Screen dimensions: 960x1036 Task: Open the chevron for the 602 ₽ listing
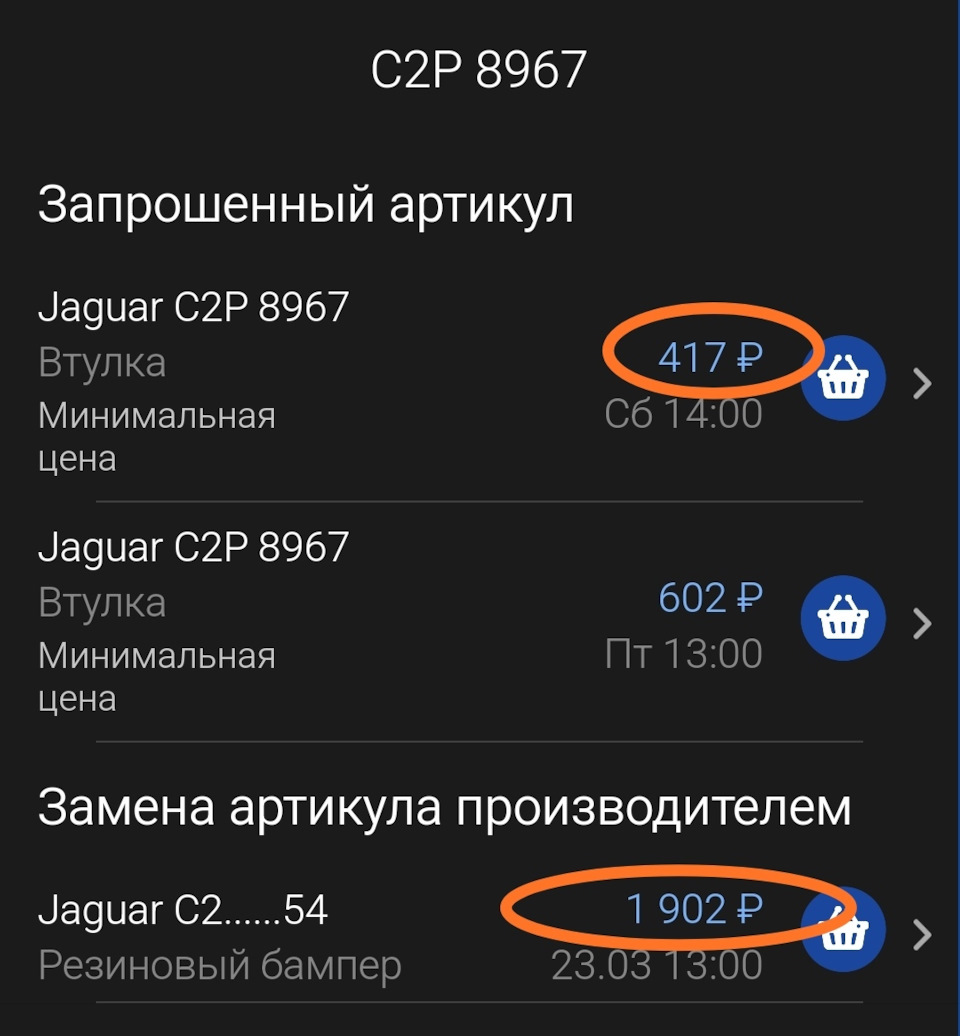(x=921, y=618)
